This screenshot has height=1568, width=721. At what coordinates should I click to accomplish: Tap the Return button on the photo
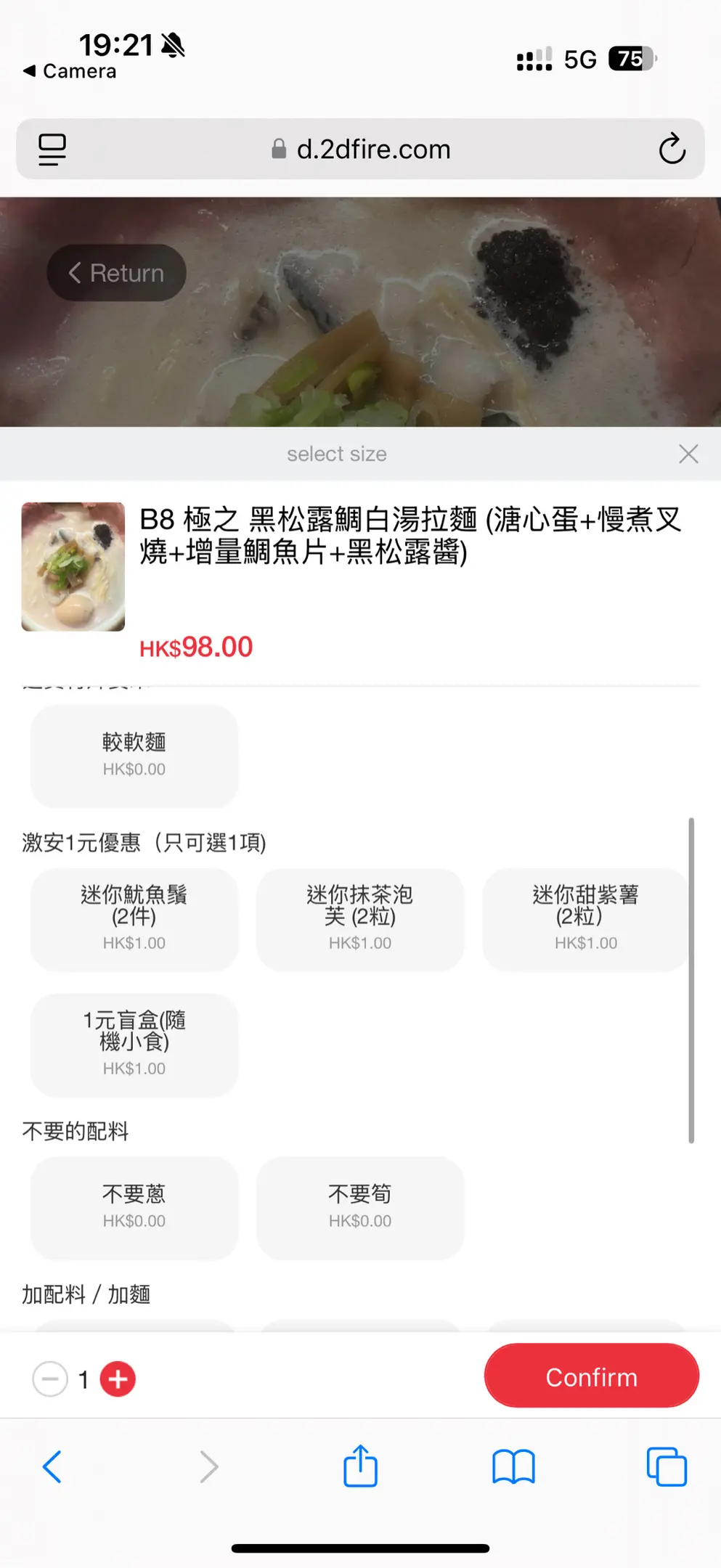tap(116, 273)
